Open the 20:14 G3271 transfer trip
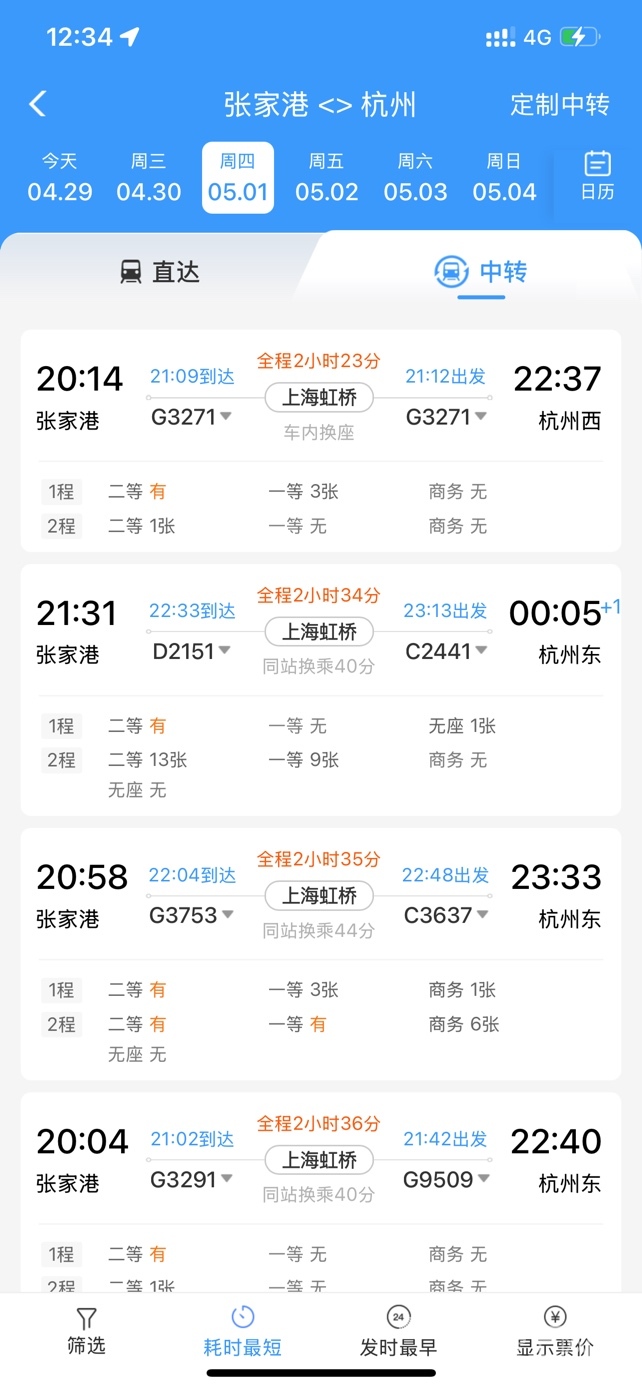 (320, 400)
